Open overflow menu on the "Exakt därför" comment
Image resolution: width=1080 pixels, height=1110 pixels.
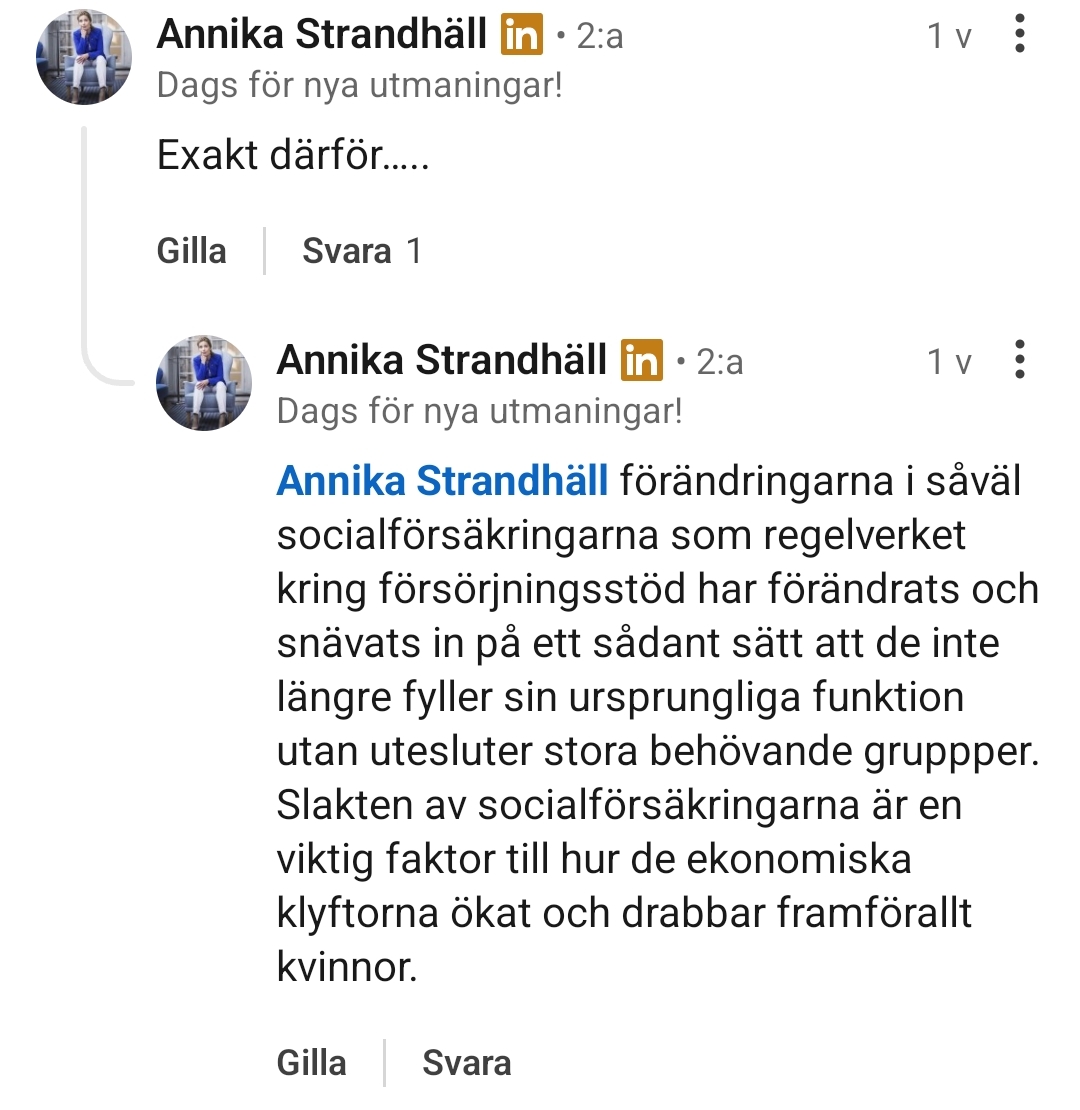click(1019, 35)
